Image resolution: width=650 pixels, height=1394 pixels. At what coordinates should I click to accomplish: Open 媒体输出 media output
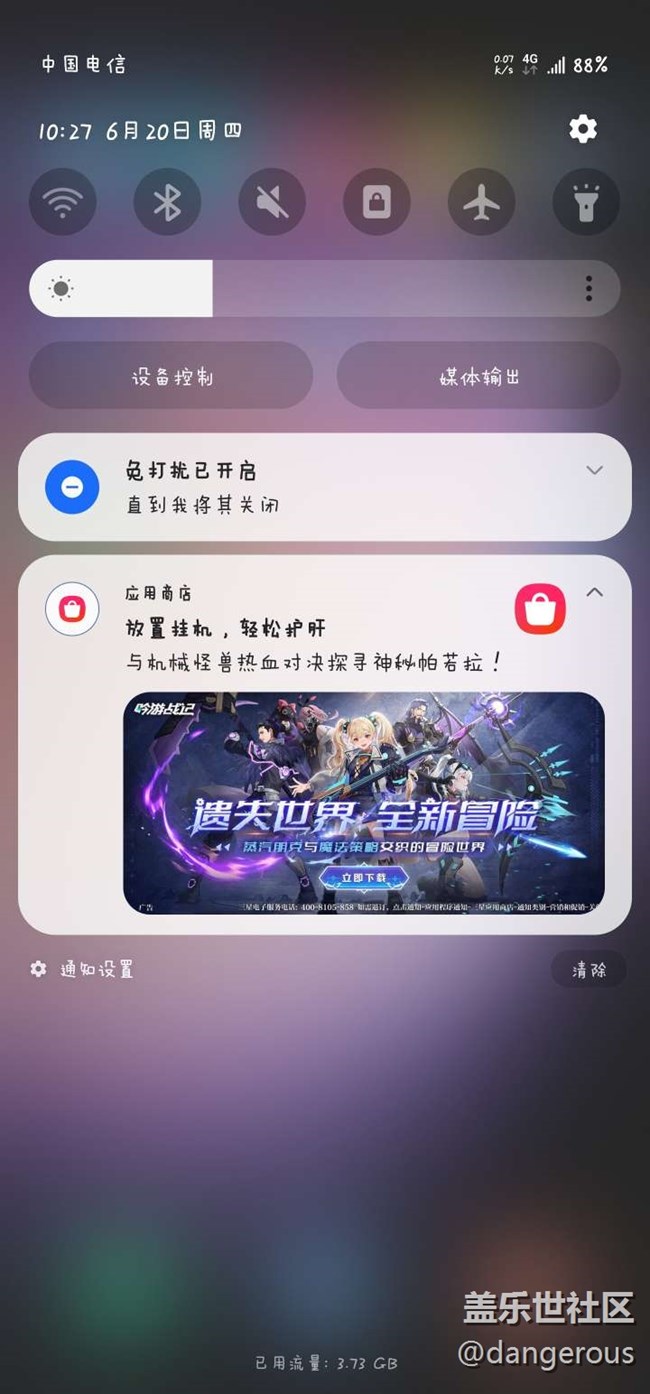click(479, 376)
